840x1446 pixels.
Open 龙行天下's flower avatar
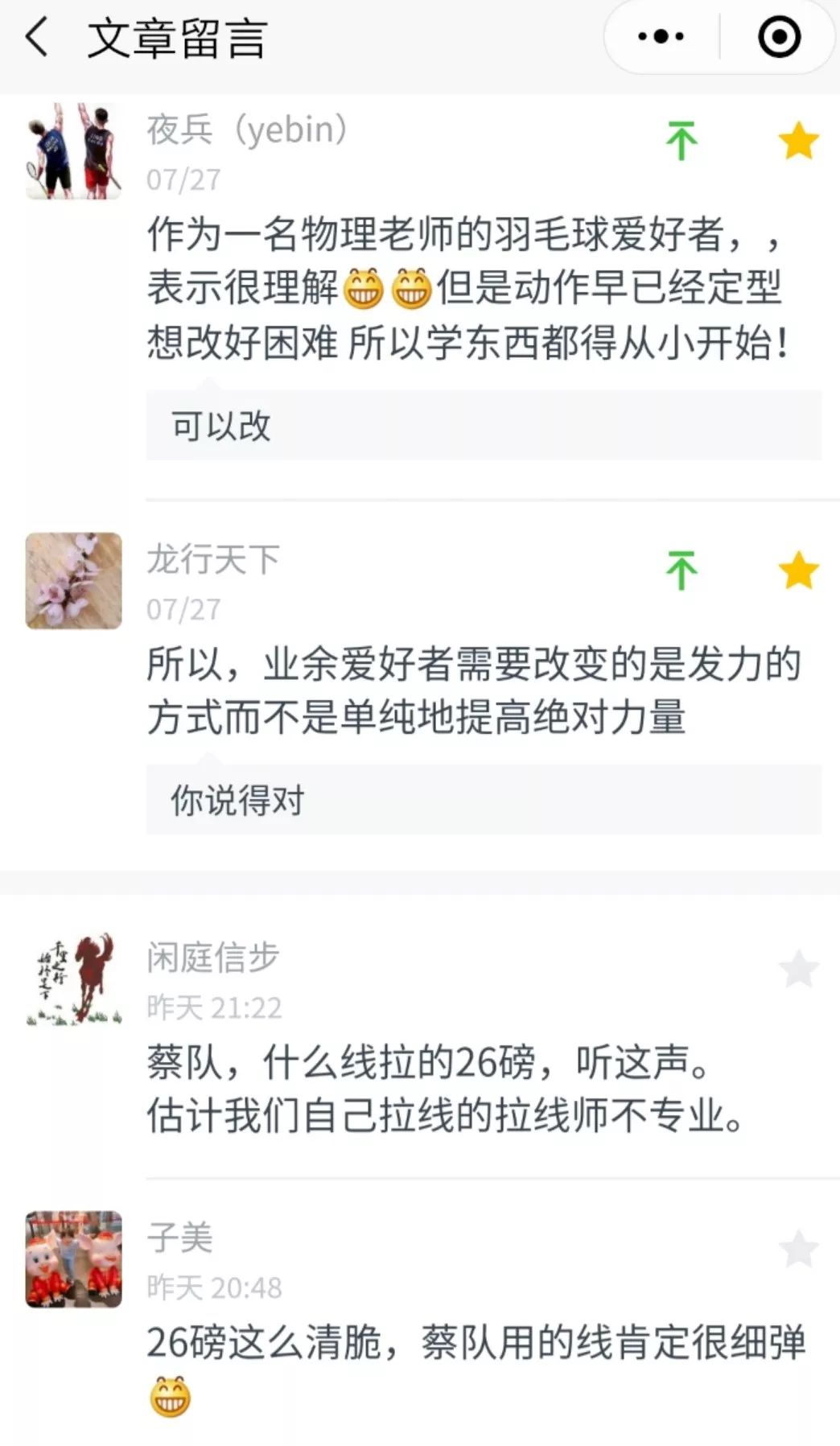(x=73, y=580)
